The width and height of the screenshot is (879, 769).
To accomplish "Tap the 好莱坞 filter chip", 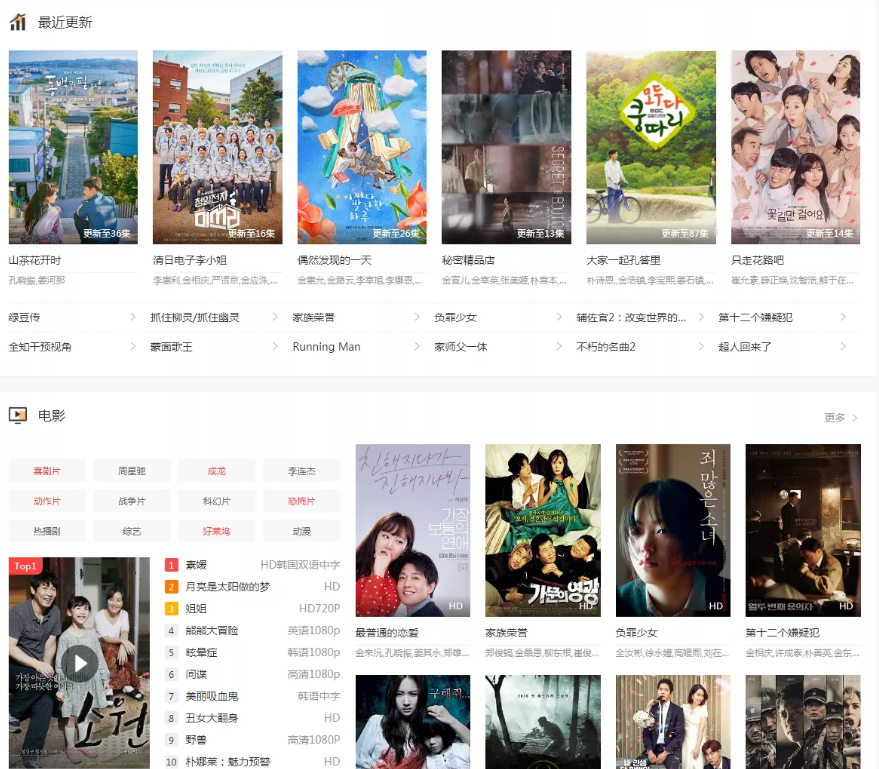I will pyautogui.click(x=217, y=531).
